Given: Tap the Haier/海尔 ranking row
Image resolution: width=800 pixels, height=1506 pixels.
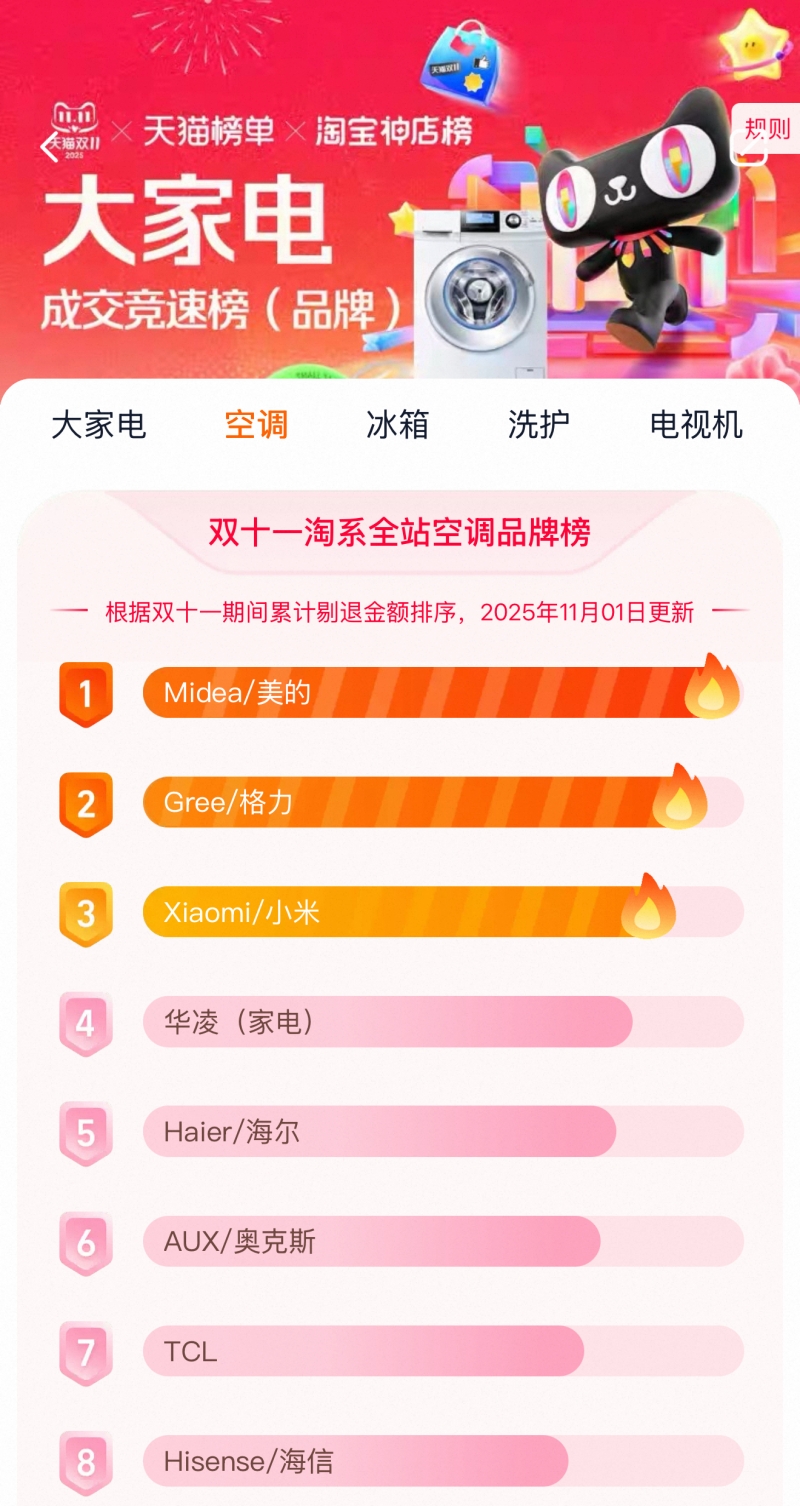Looking at the screenshot, I should coord(440,1132).
